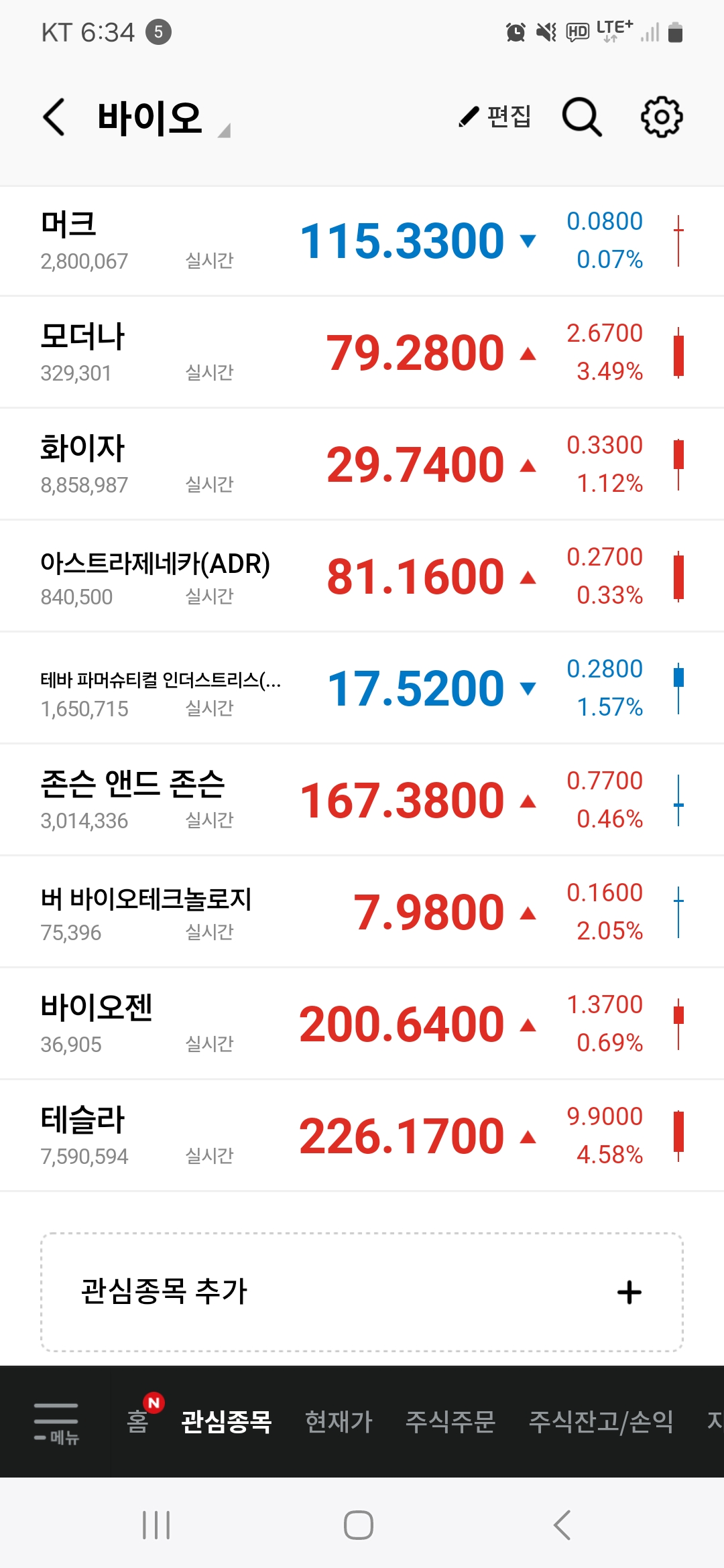Open the 주식잔고/손익 tab
This screenshot has height=1568, width=724.
601,1421
